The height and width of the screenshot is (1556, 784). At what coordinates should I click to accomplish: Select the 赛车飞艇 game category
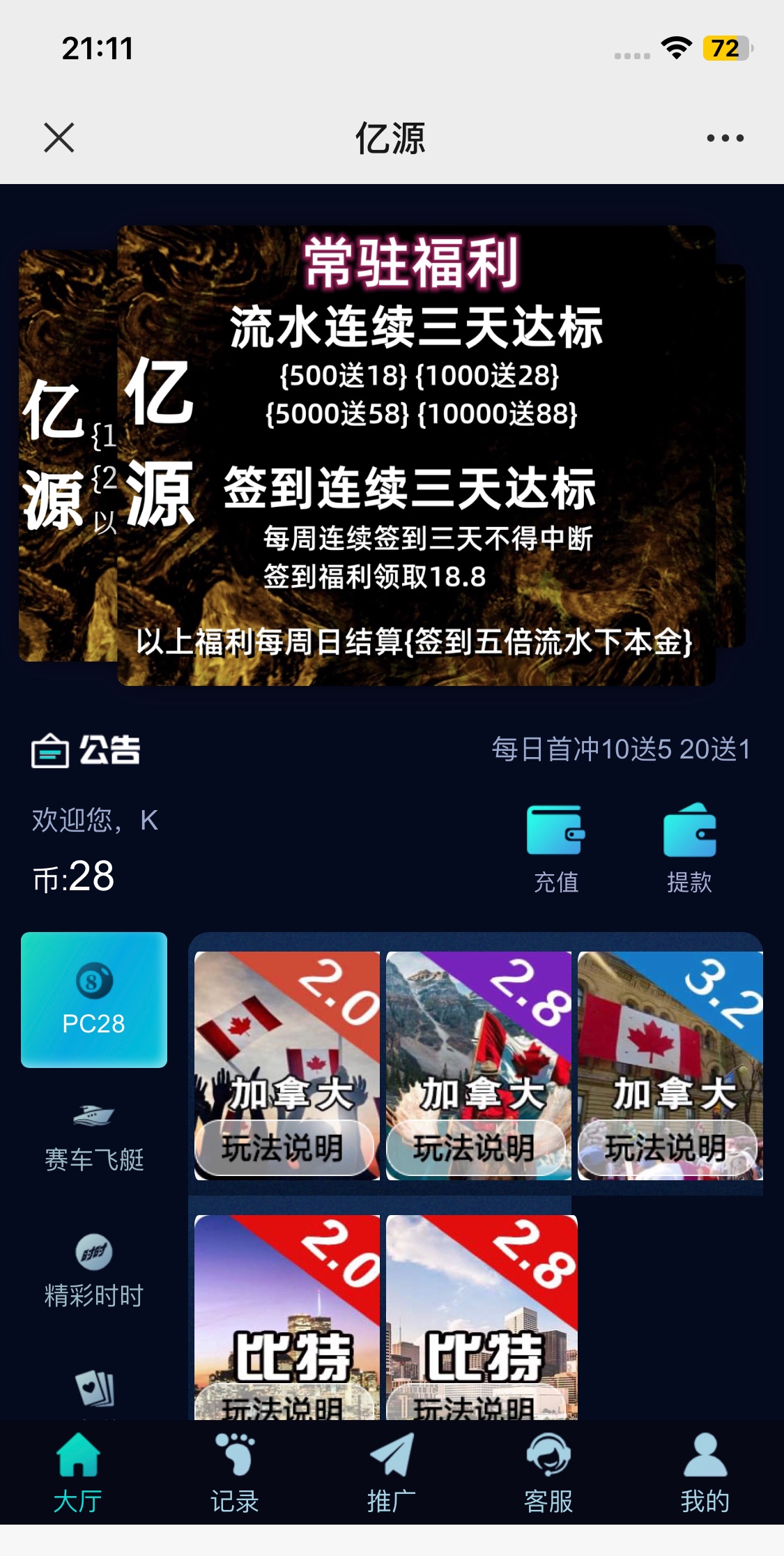[x=94, y=1136]
